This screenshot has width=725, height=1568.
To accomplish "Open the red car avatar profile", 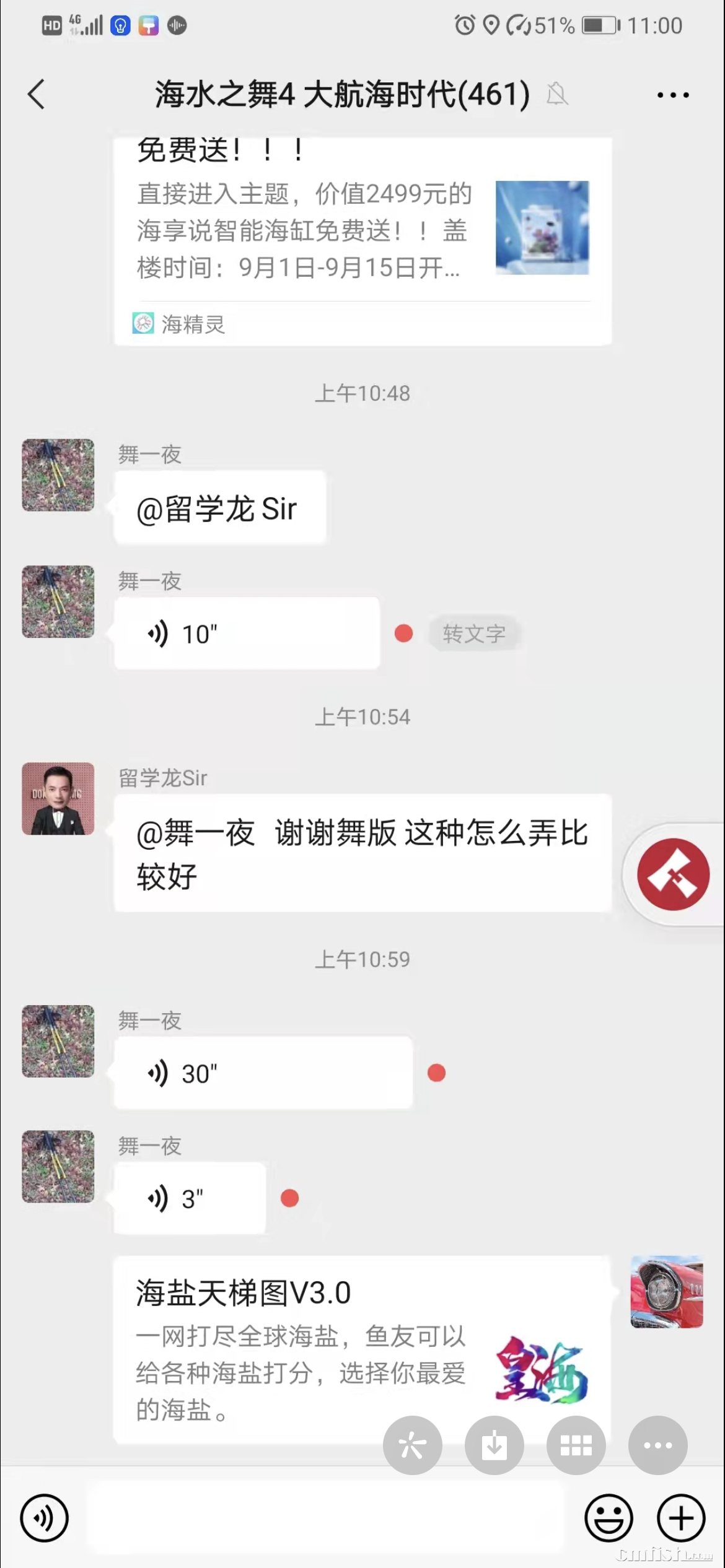I will (667, 1292).
